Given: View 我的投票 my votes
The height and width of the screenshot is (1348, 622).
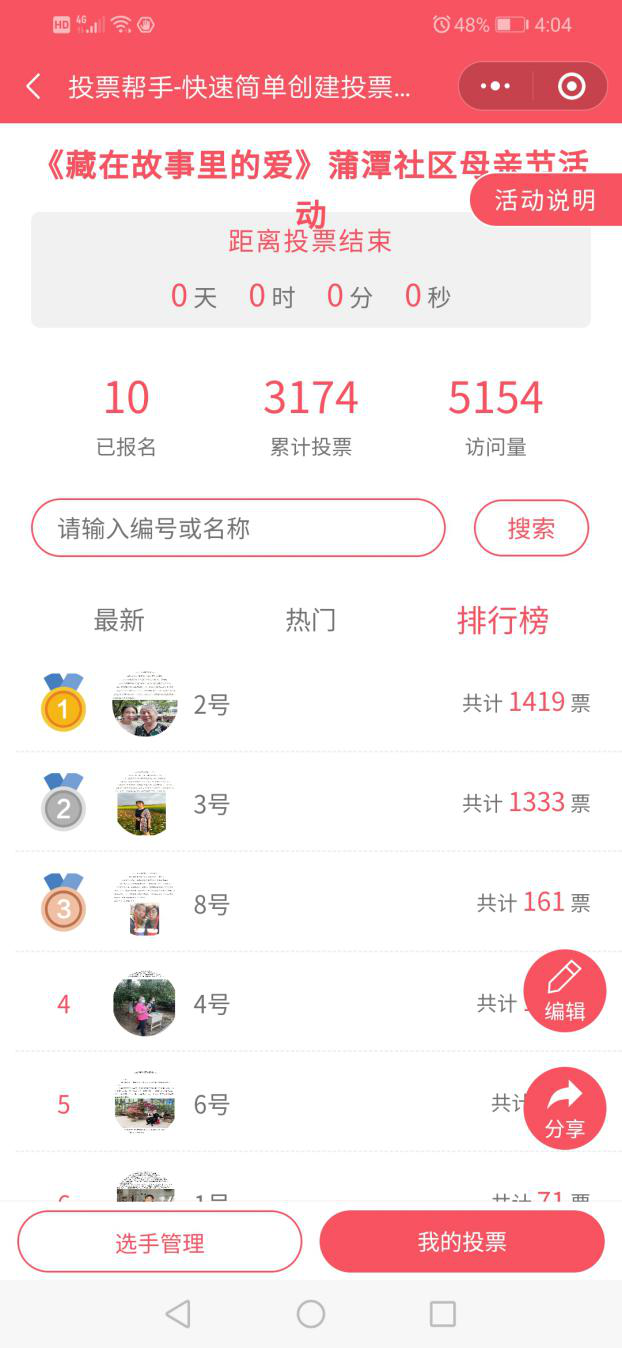Looking at the screenshot, I should click(462, 1242).
